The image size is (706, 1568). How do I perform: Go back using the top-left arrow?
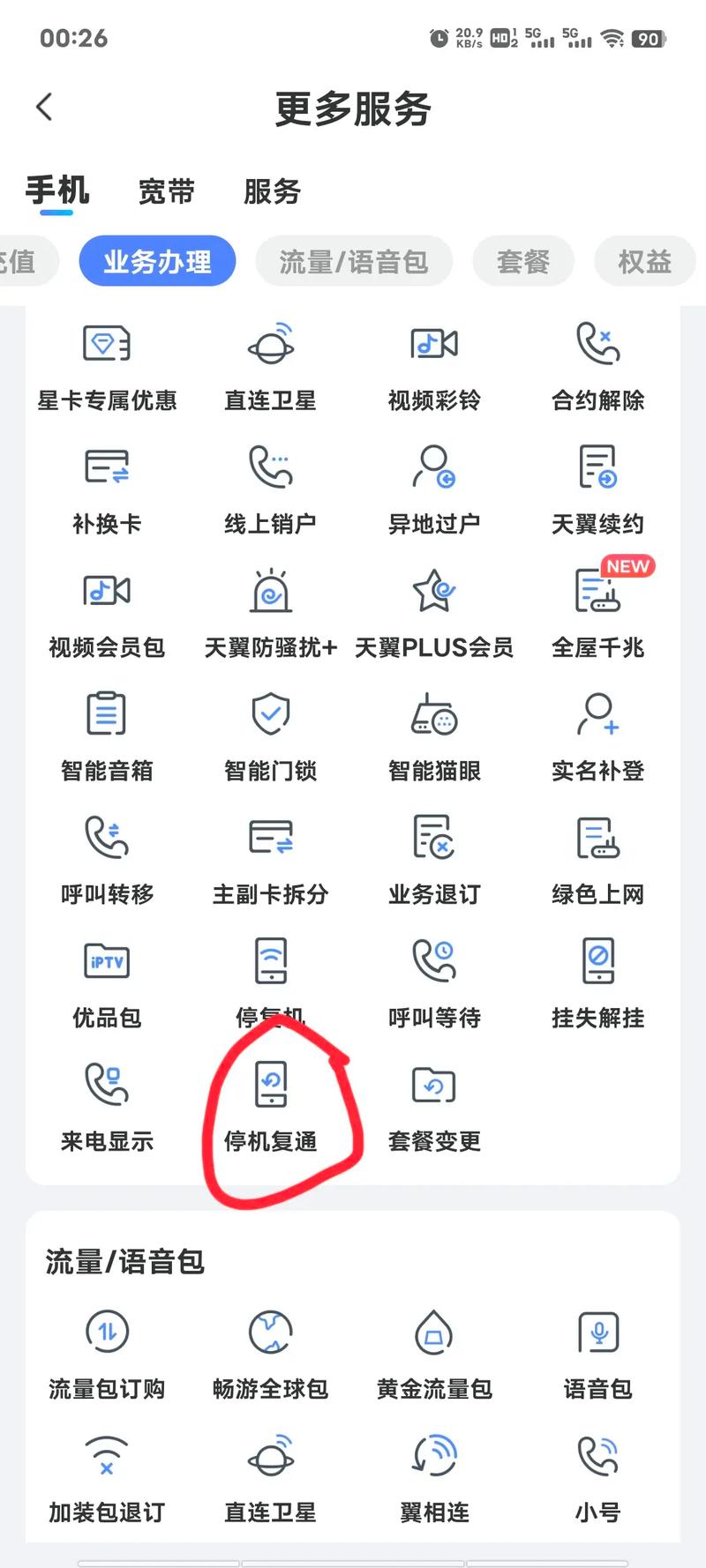pyautogui.click(x=44, y=108)
